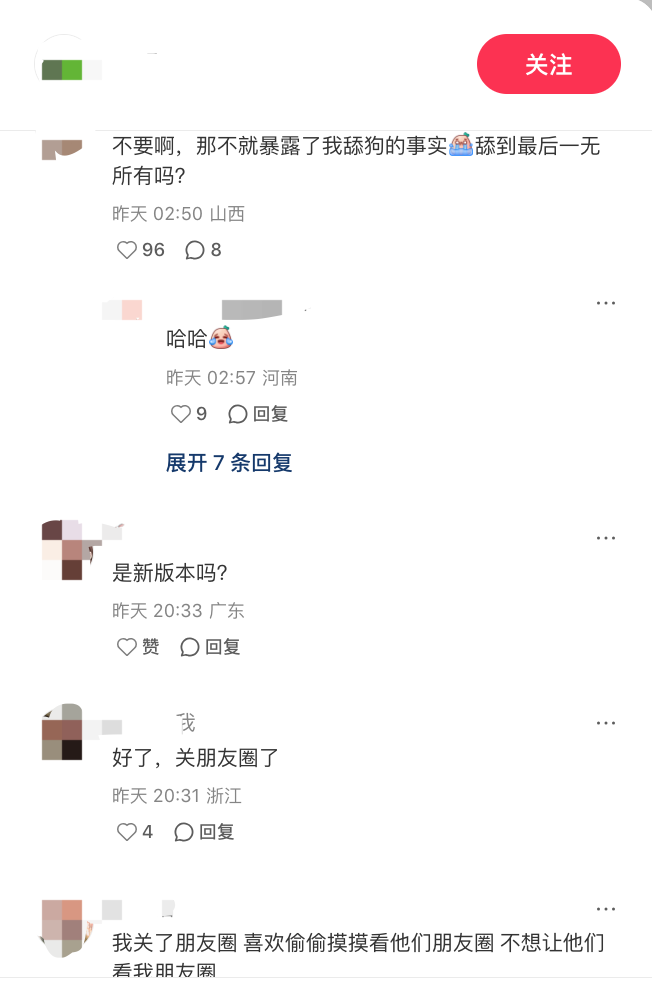The image size is (652, 986).
Task: Open more options for 我关了朋友圈 comment
Action: pyautogui.click(x=606, y=908)
